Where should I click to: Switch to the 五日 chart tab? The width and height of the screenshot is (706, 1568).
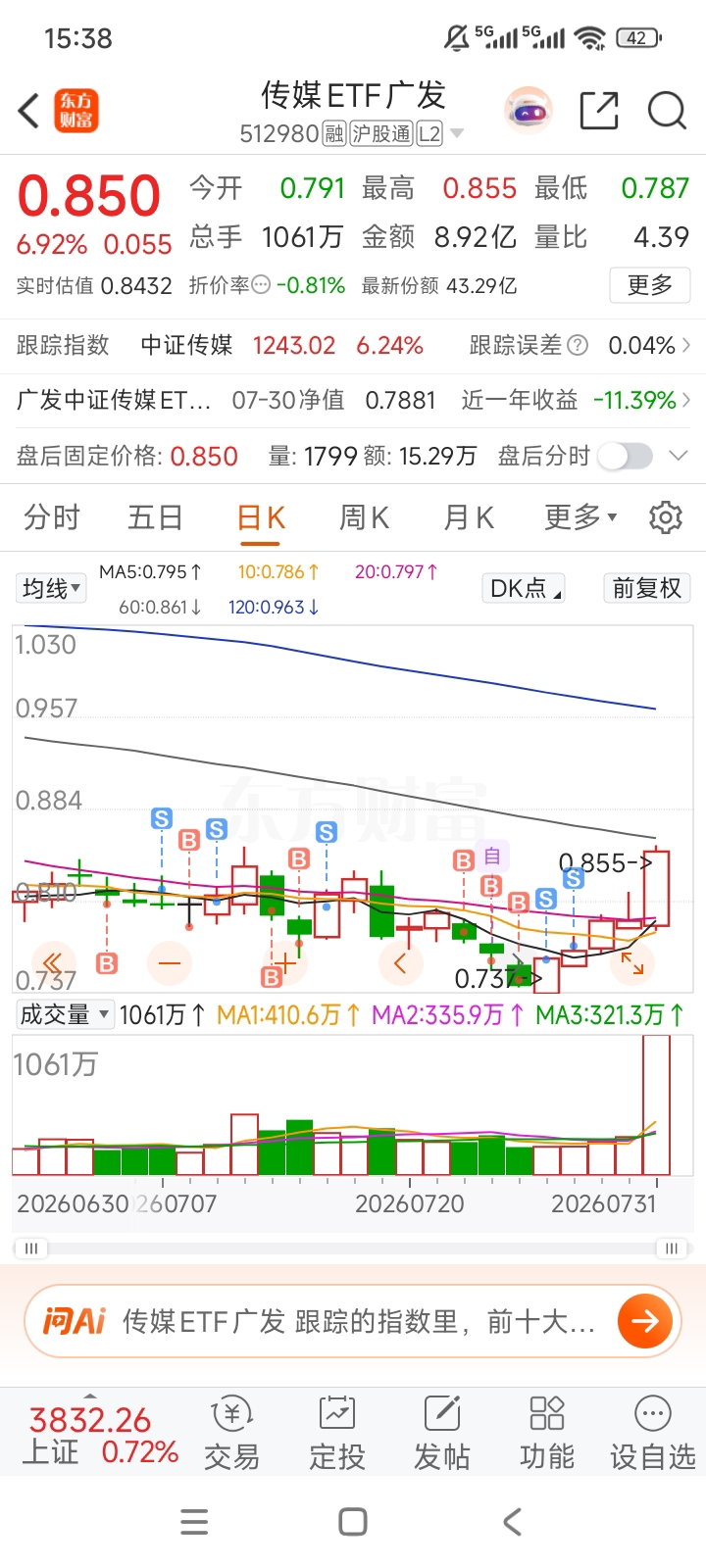(155, 516)
